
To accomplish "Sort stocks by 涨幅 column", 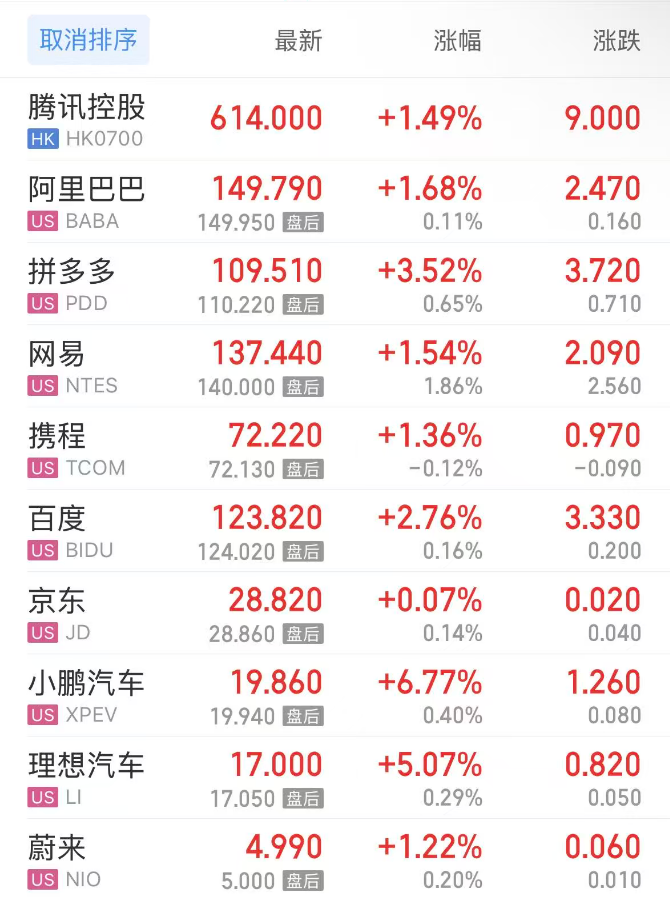I will [x=457, y=41].
